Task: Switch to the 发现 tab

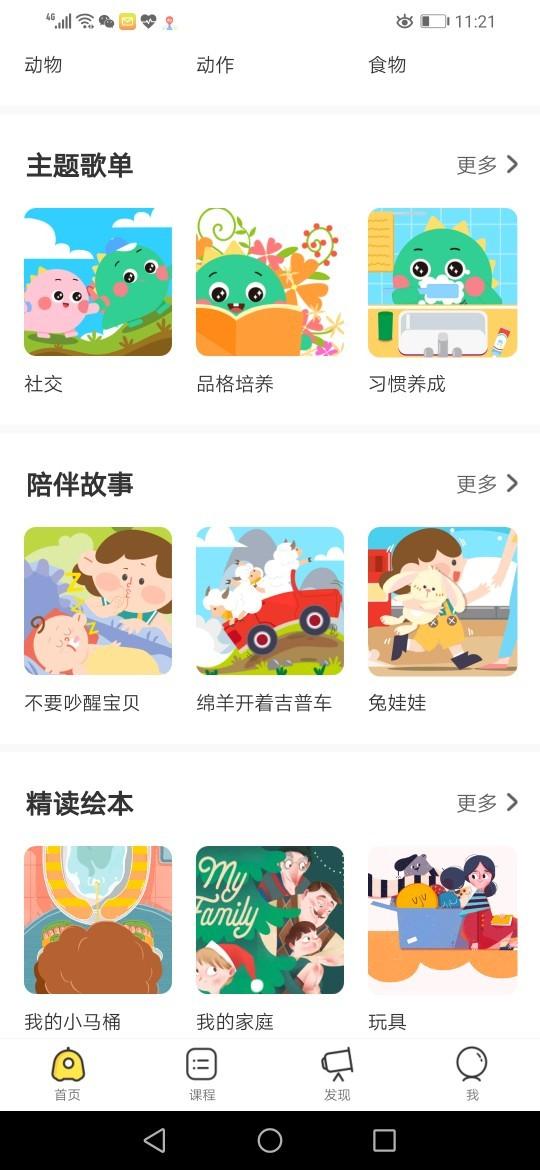Action: coord(337,1074)
